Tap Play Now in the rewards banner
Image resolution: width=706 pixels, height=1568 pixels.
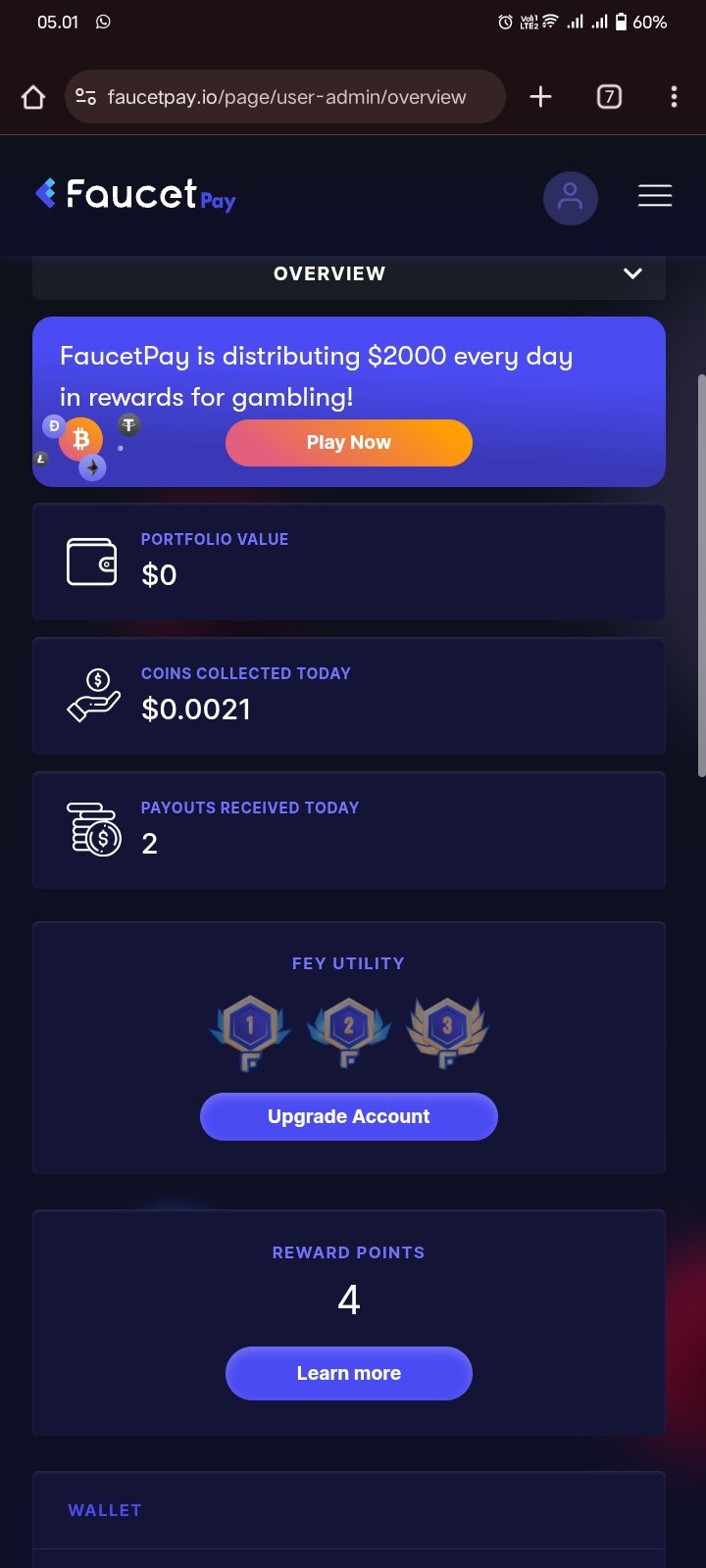(x=348, y=442)
